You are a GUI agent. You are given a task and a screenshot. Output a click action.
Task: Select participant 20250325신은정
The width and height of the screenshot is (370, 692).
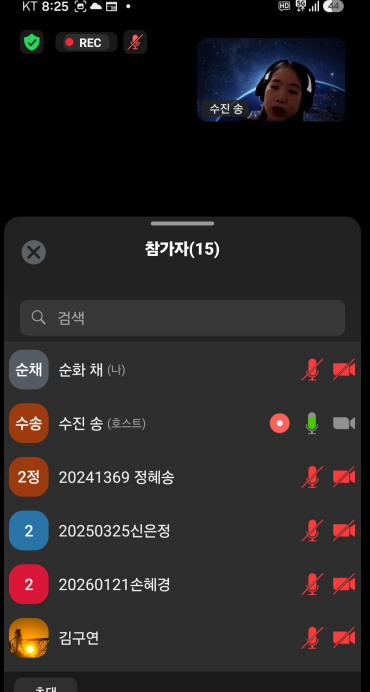click(x=182, y=530)
